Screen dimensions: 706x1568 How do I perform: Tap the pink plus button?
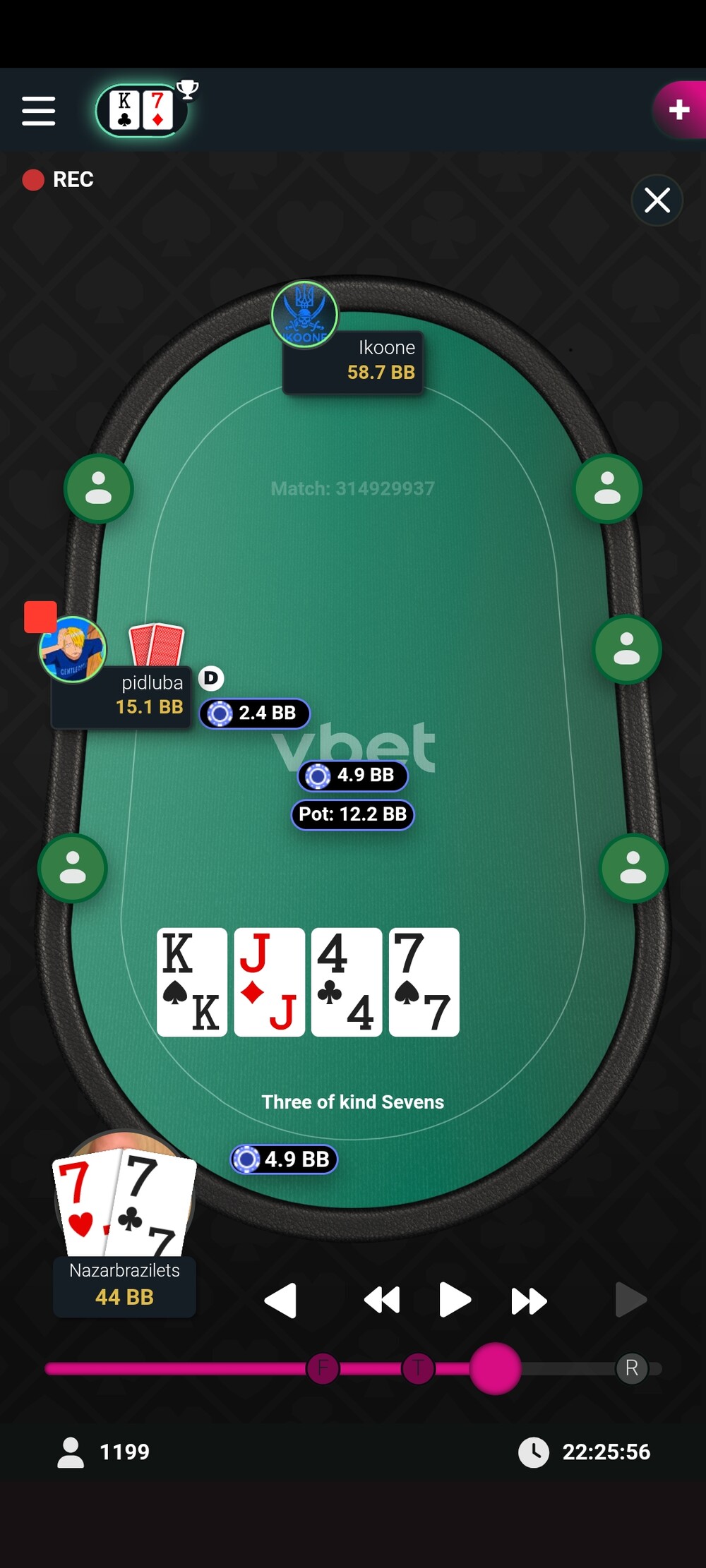678,109
